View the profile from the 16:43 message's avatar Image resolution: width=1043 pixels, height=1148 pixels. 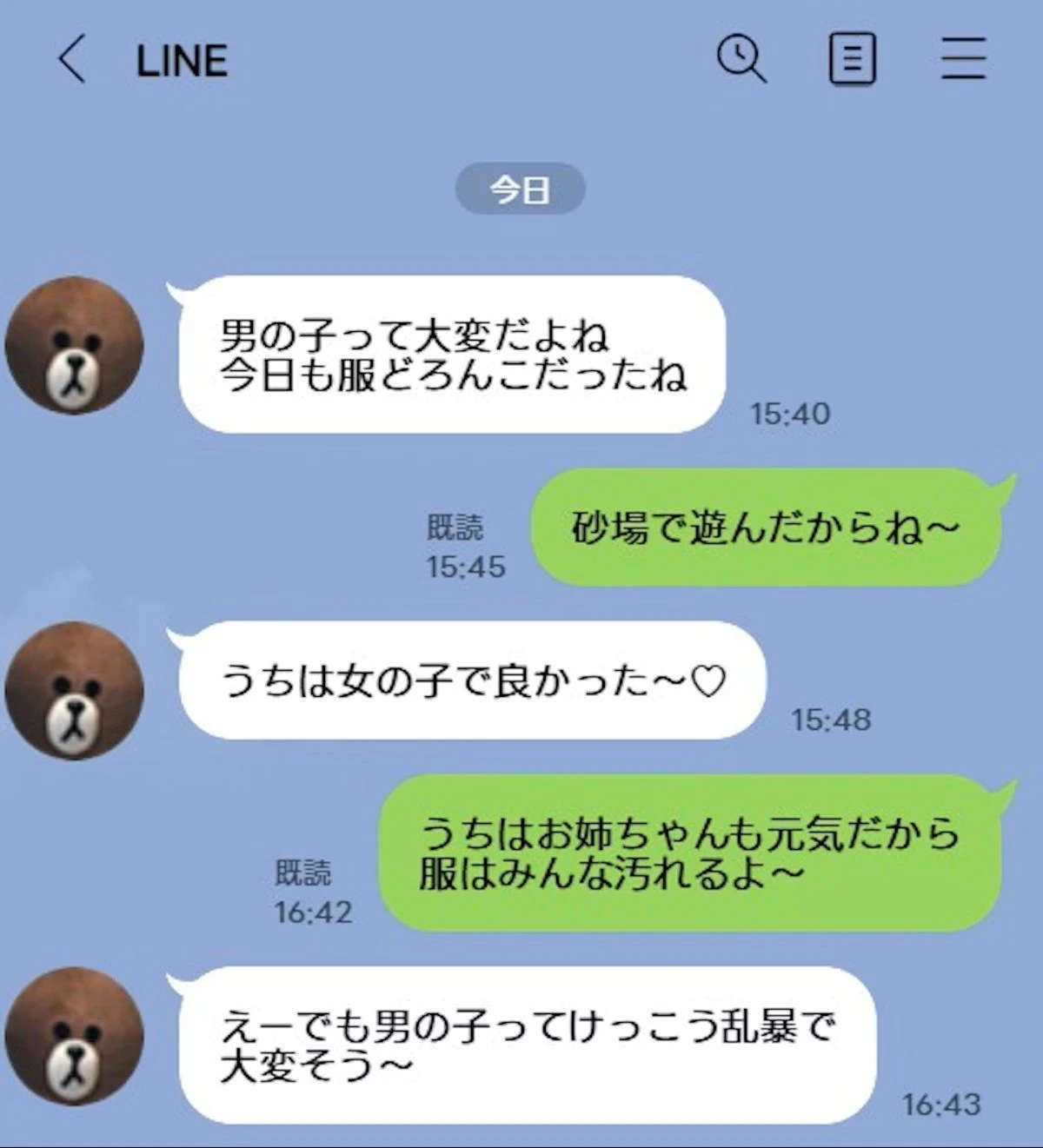75,1036
